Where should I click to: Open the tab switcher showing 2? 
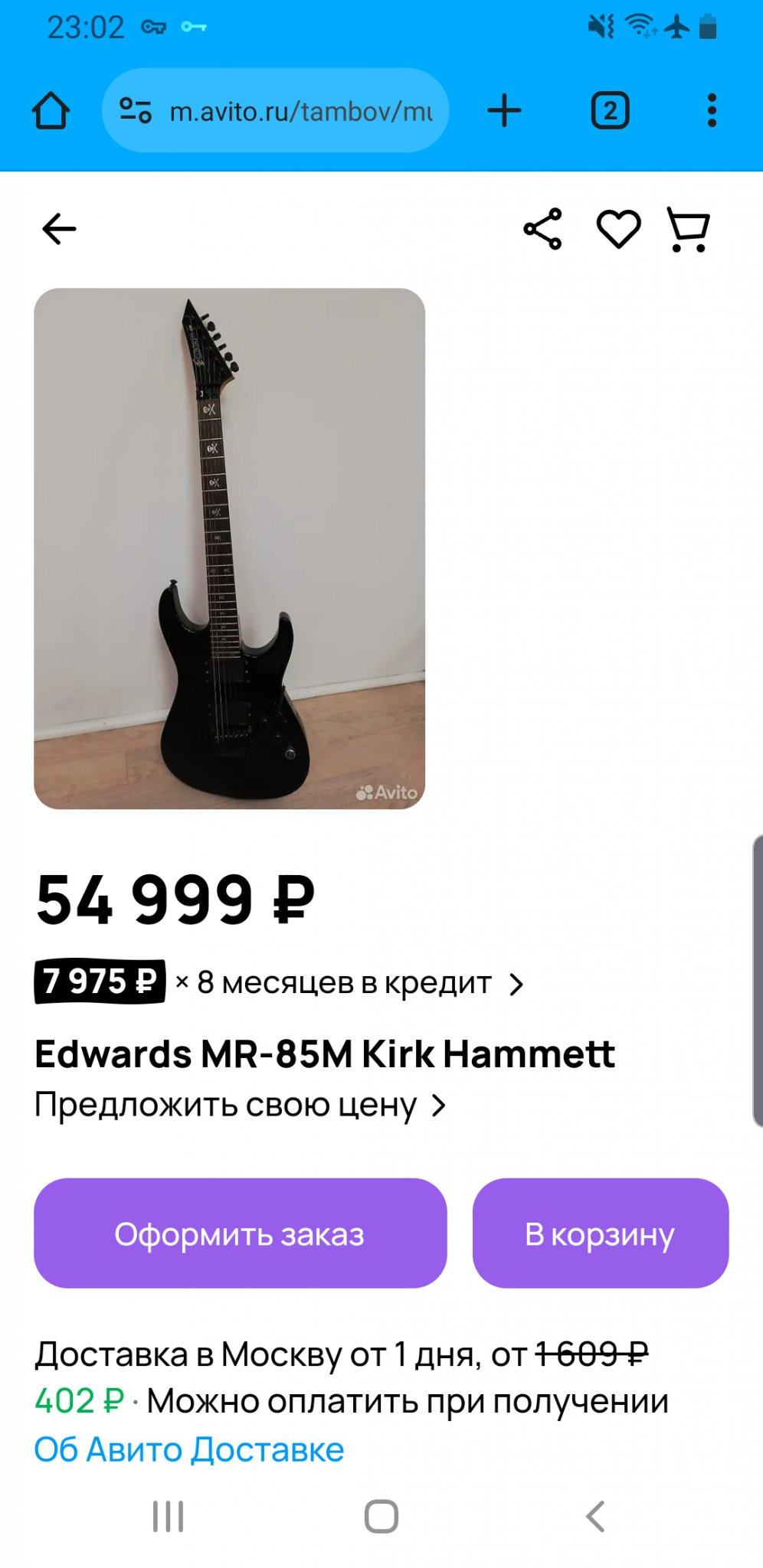pyautogui.click(x=610, y=111)
